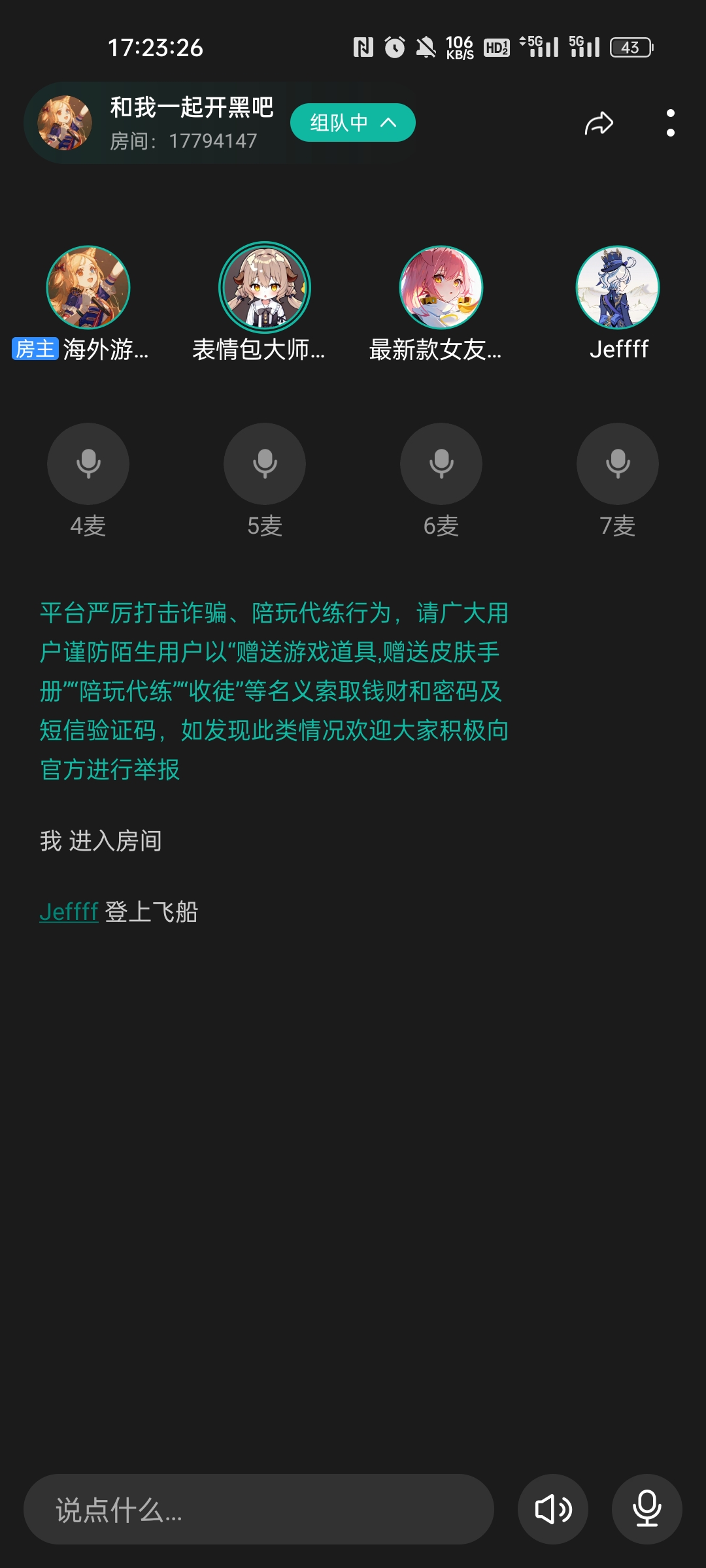Take the 4麦 mic seat
The image size is (706, 1568).
point(88,464)
